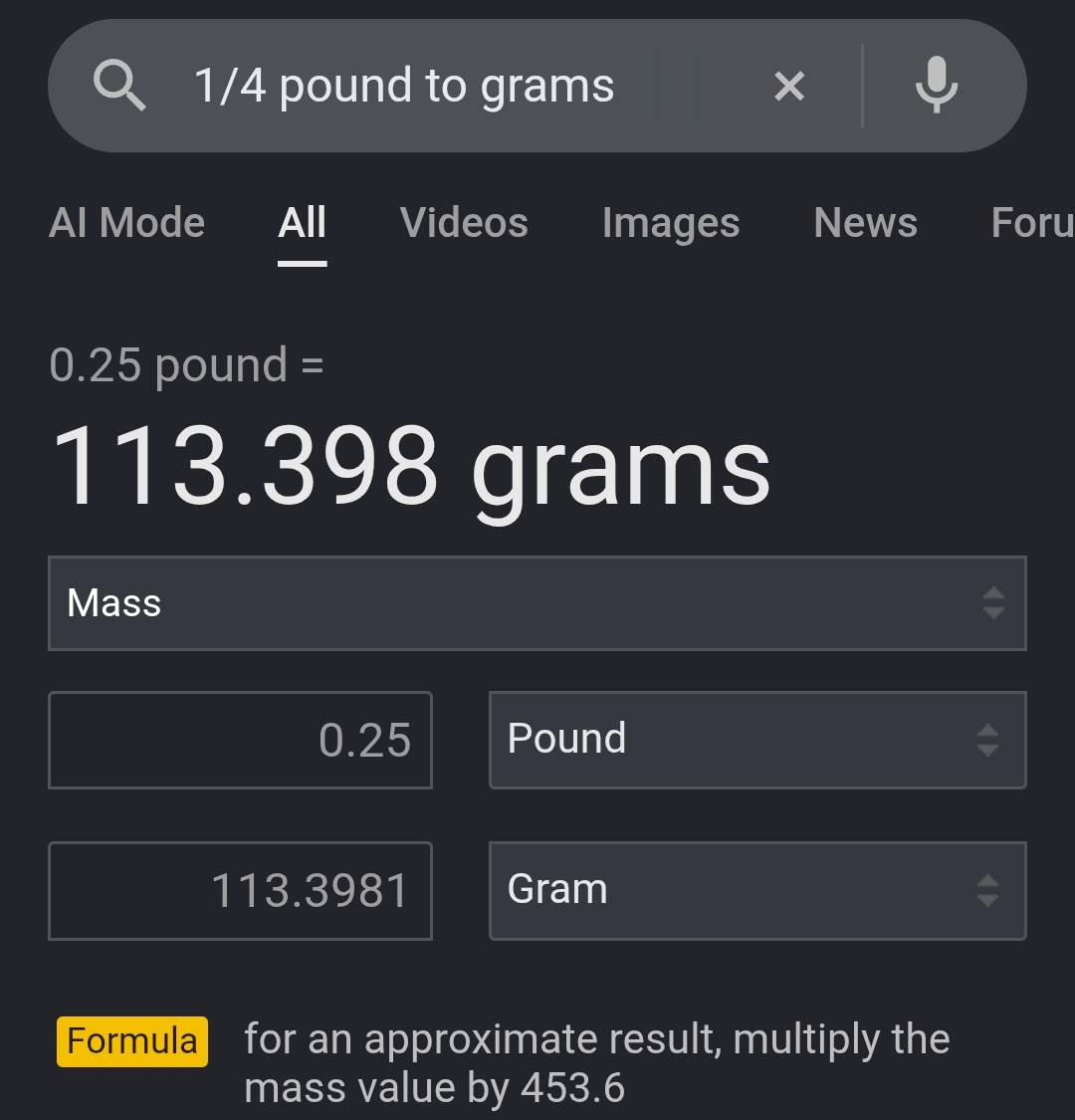Start voice search with the microphone
Image resolution: width=1075 pixels, height=1120 pixels.
point(937,86)
